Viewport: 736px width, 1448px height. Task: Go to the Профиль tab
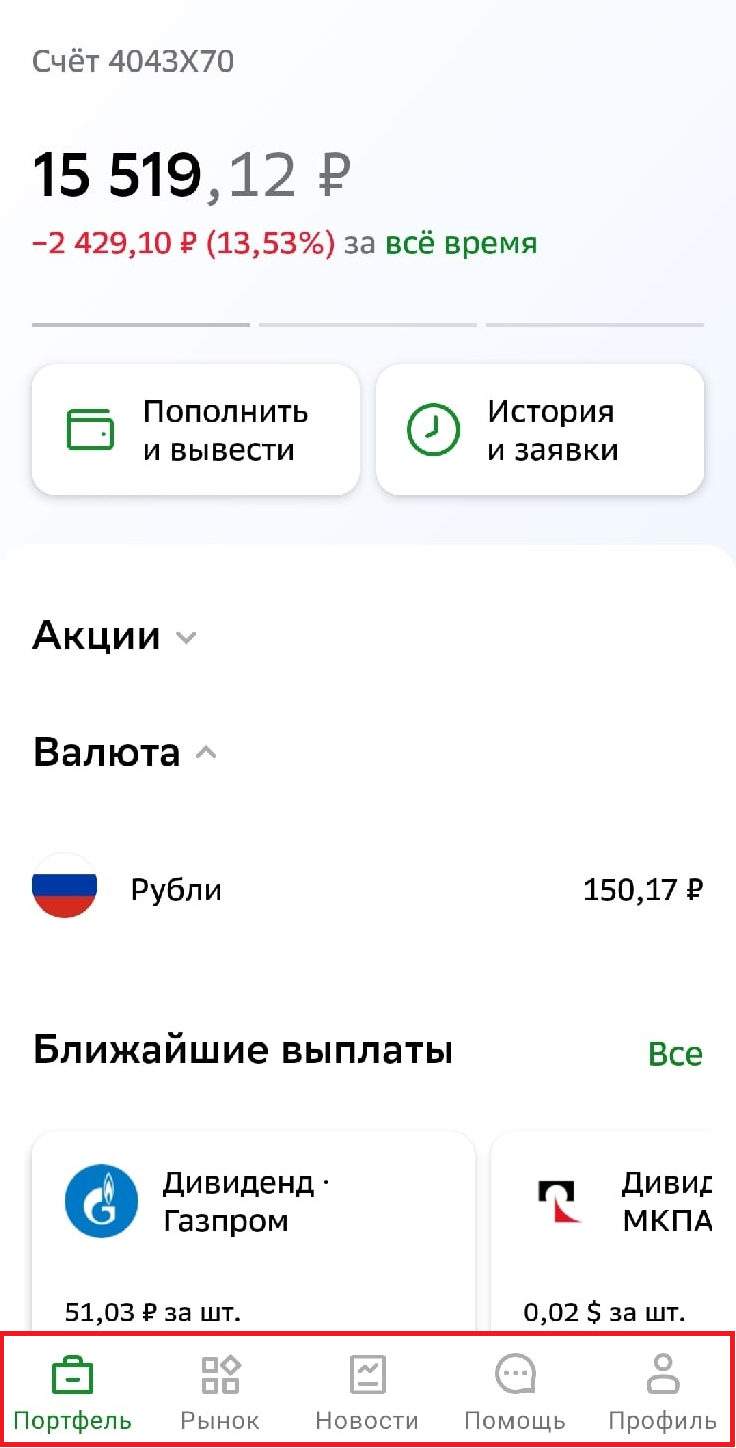click(662, 1392)
